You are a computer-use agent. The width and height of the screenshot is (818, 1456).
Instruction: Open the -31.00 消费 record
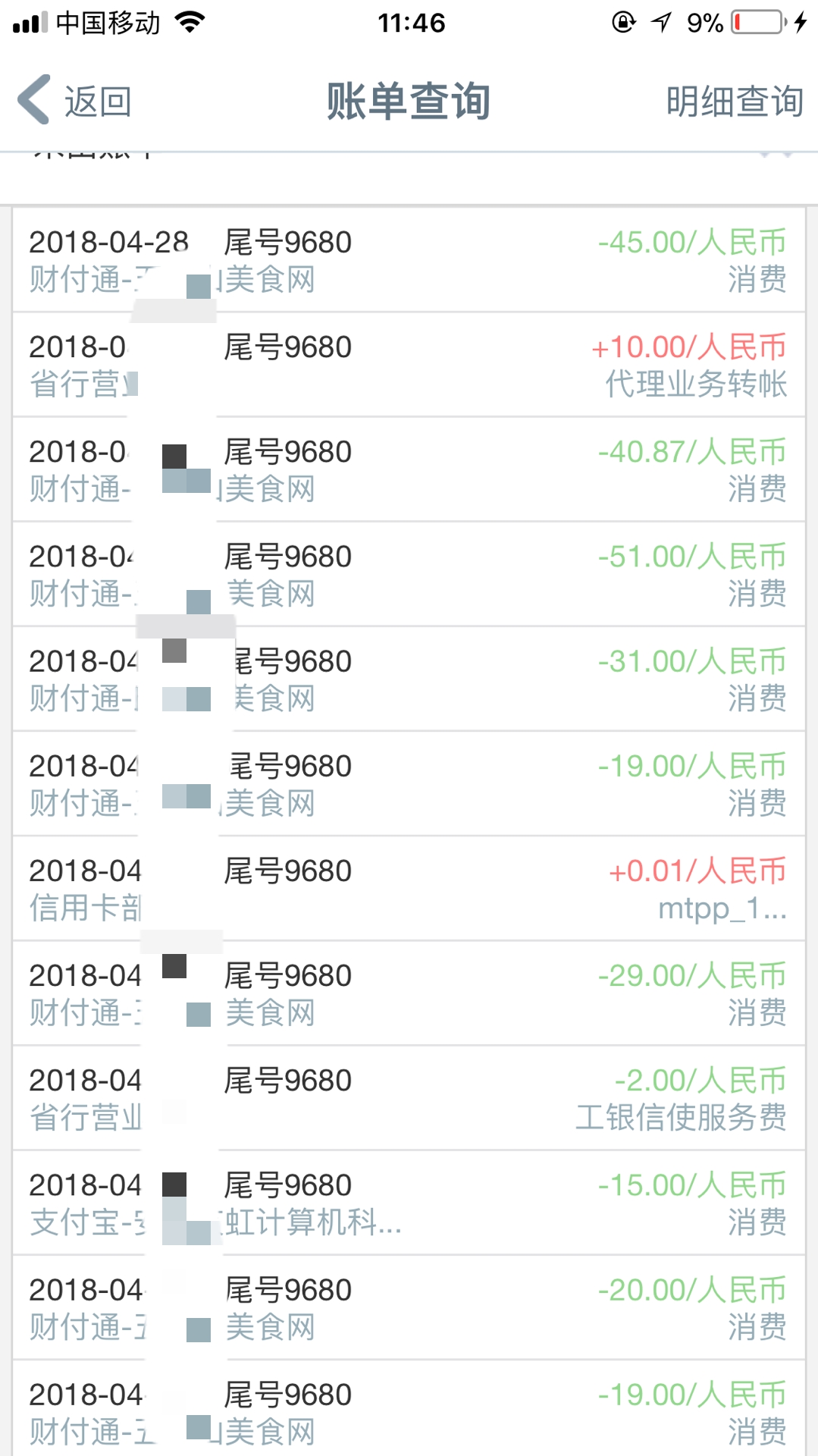click(x=409, y=679)
